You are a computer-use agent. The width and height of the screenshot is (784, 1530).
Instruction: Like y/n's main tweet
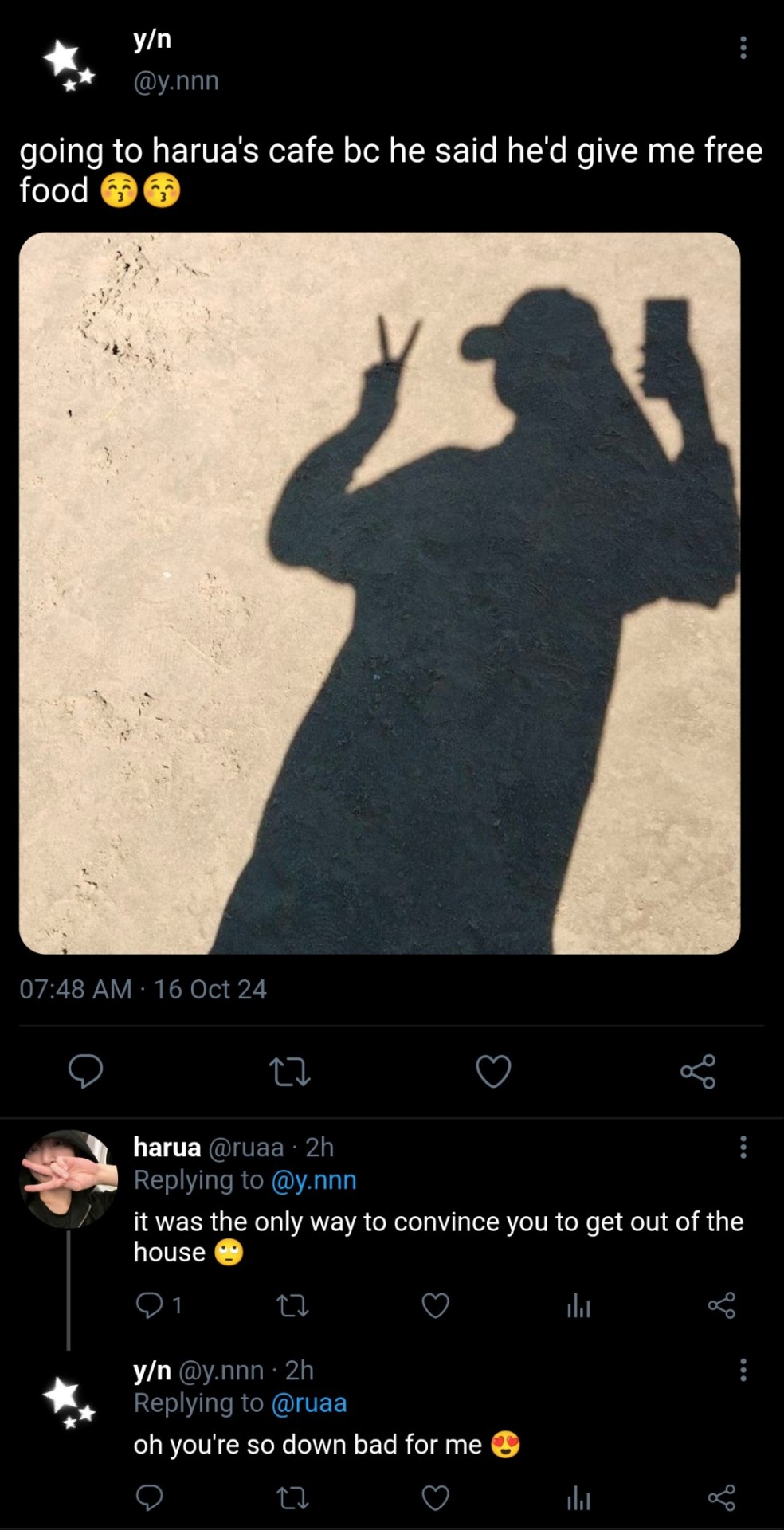pos(493,1072)
